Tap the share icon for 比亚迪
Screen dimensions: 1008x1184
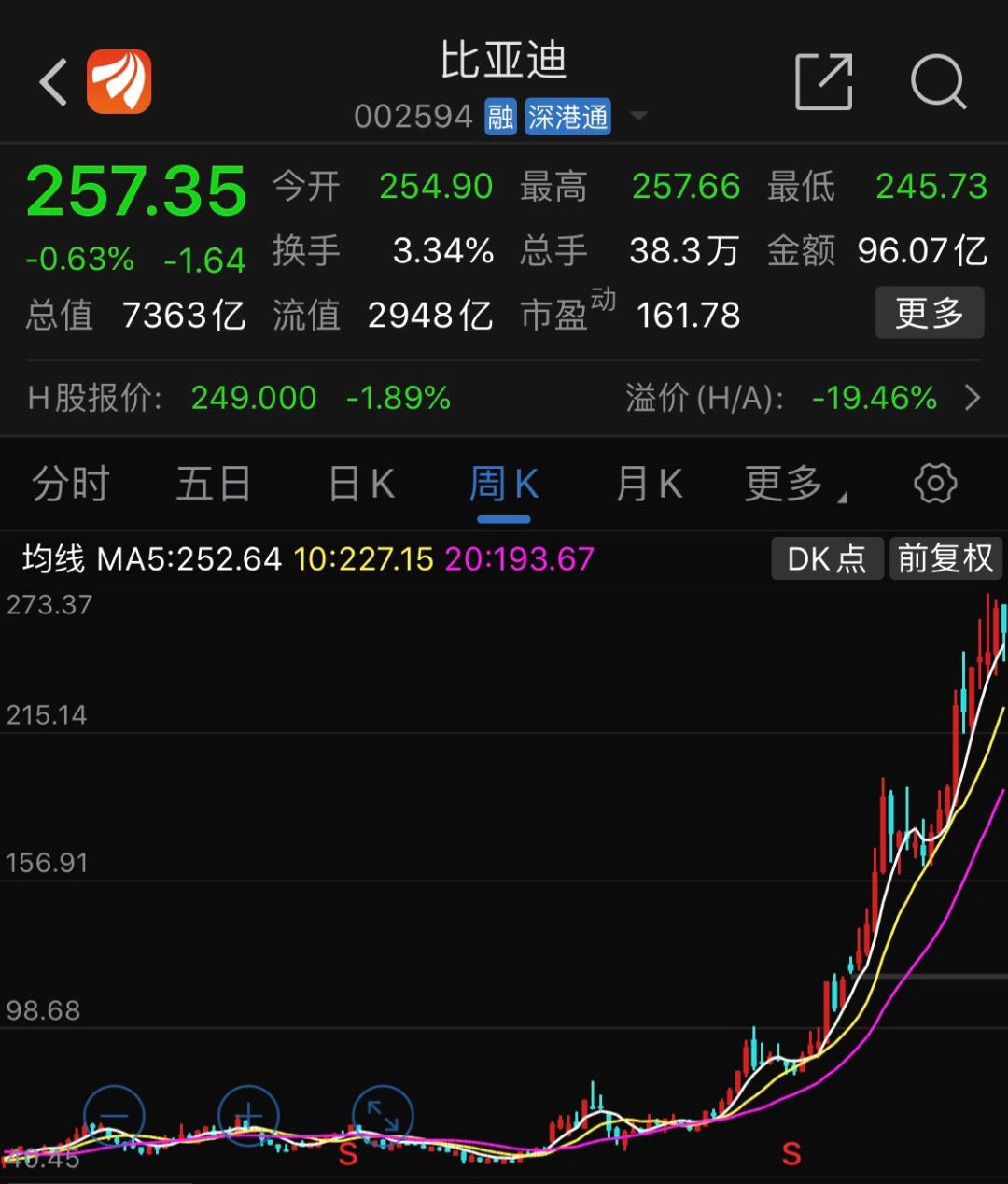(x=822, y=81)
